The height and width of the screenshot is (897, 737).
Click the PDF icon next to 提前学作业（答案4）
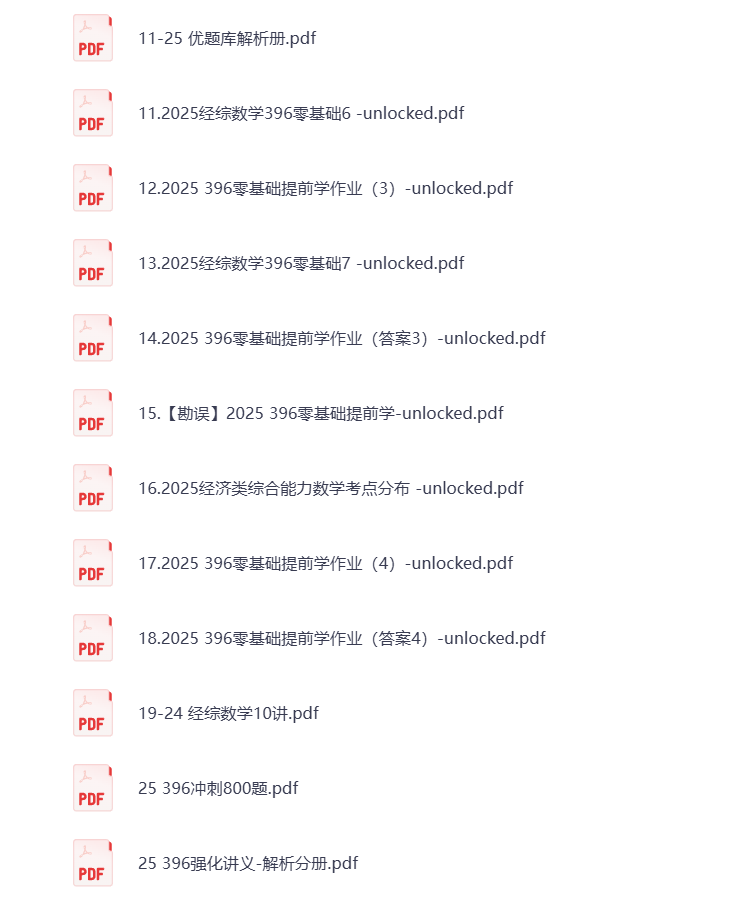pos(92,638)
